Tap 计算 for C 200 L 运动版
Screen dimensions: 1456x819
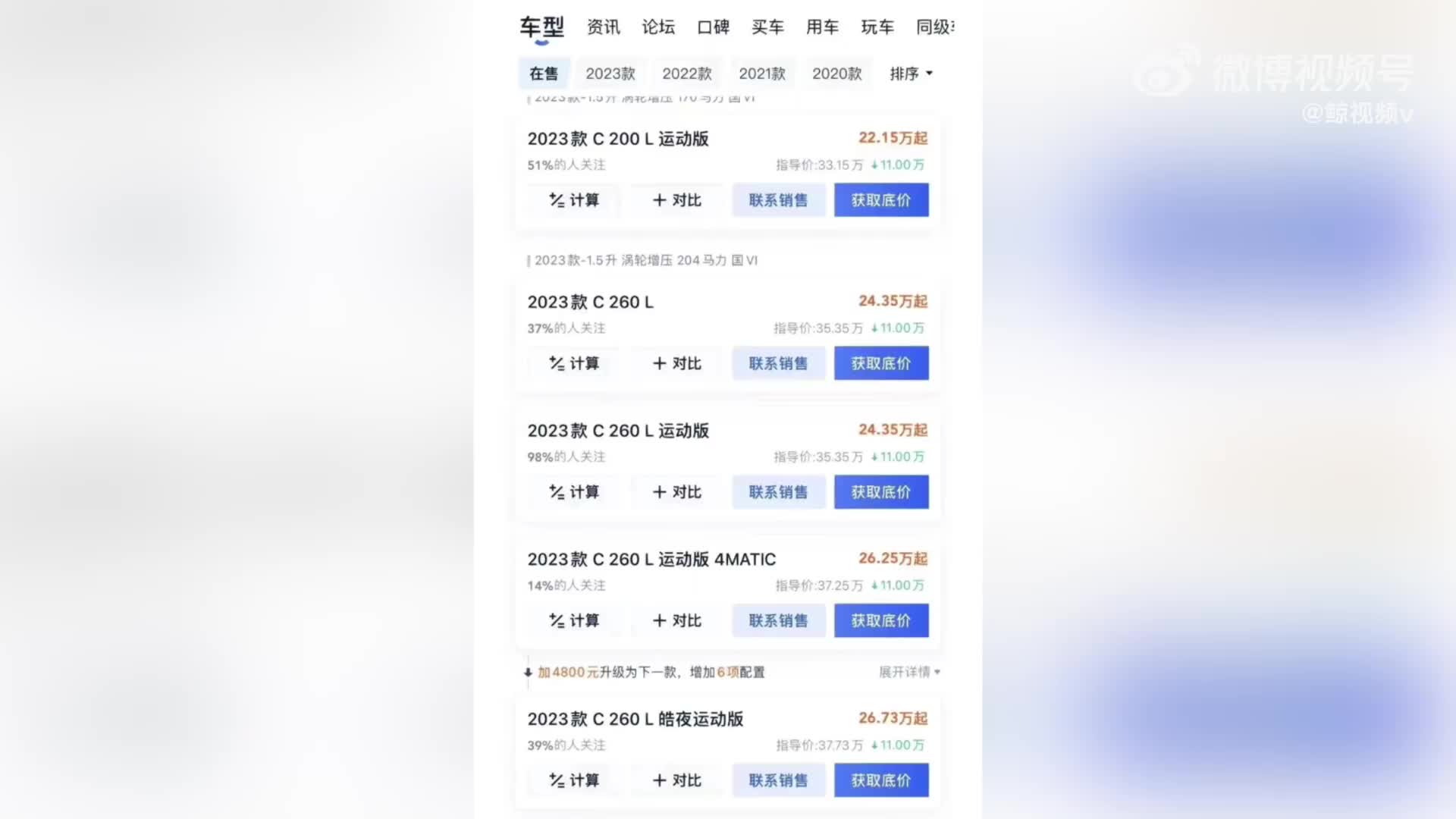click(x=574, y=200)
